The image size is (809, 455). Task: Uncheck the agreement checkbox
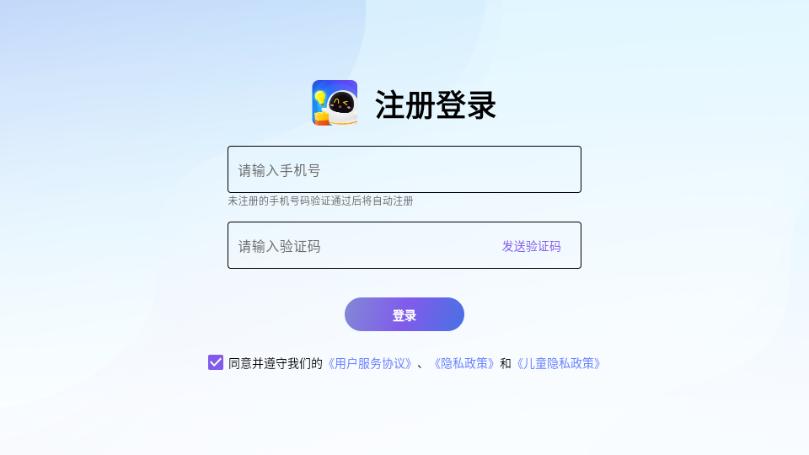[x=216, y=363]
